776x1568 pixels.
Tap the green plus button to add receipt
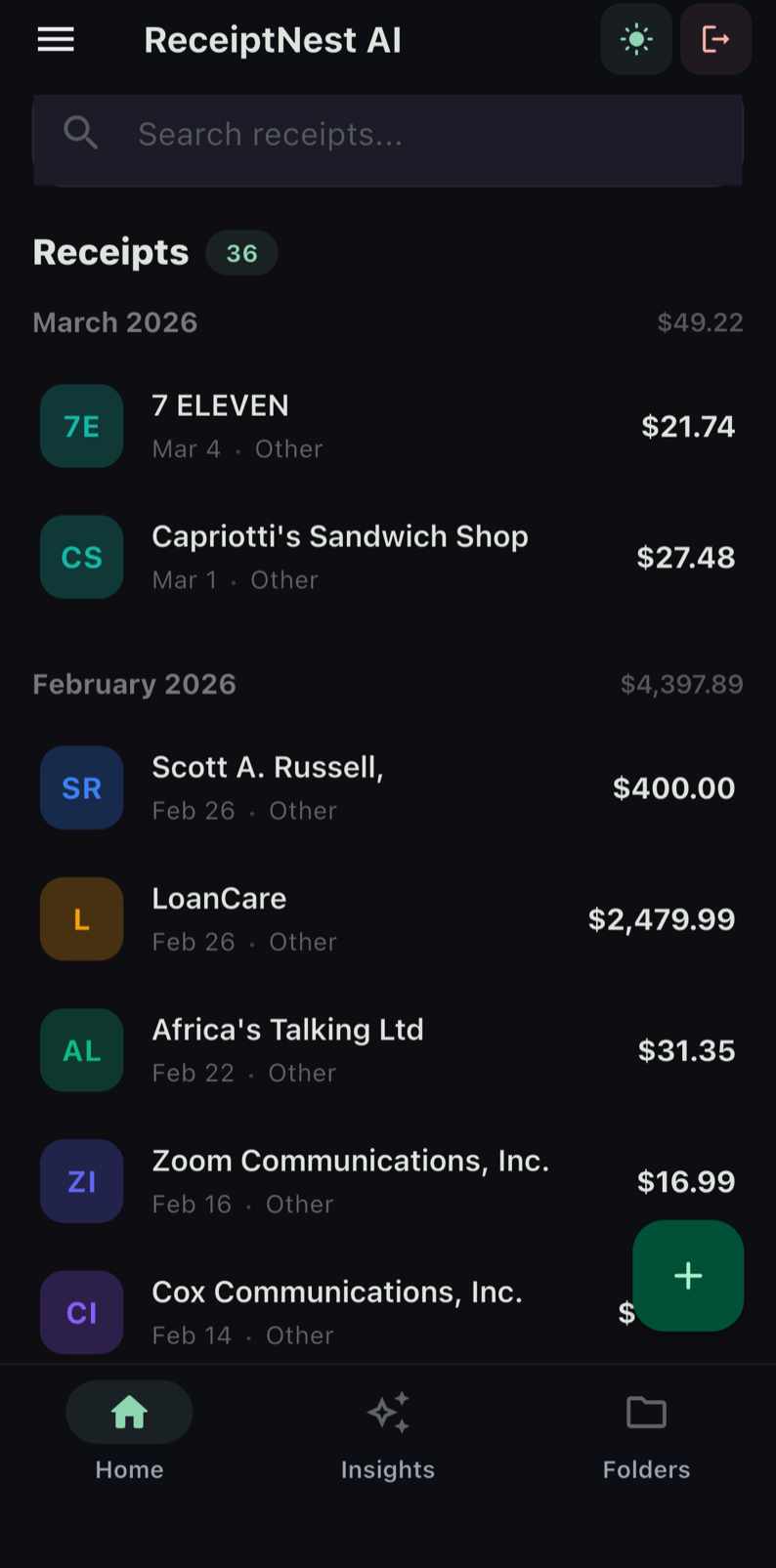pos(687,1276)
